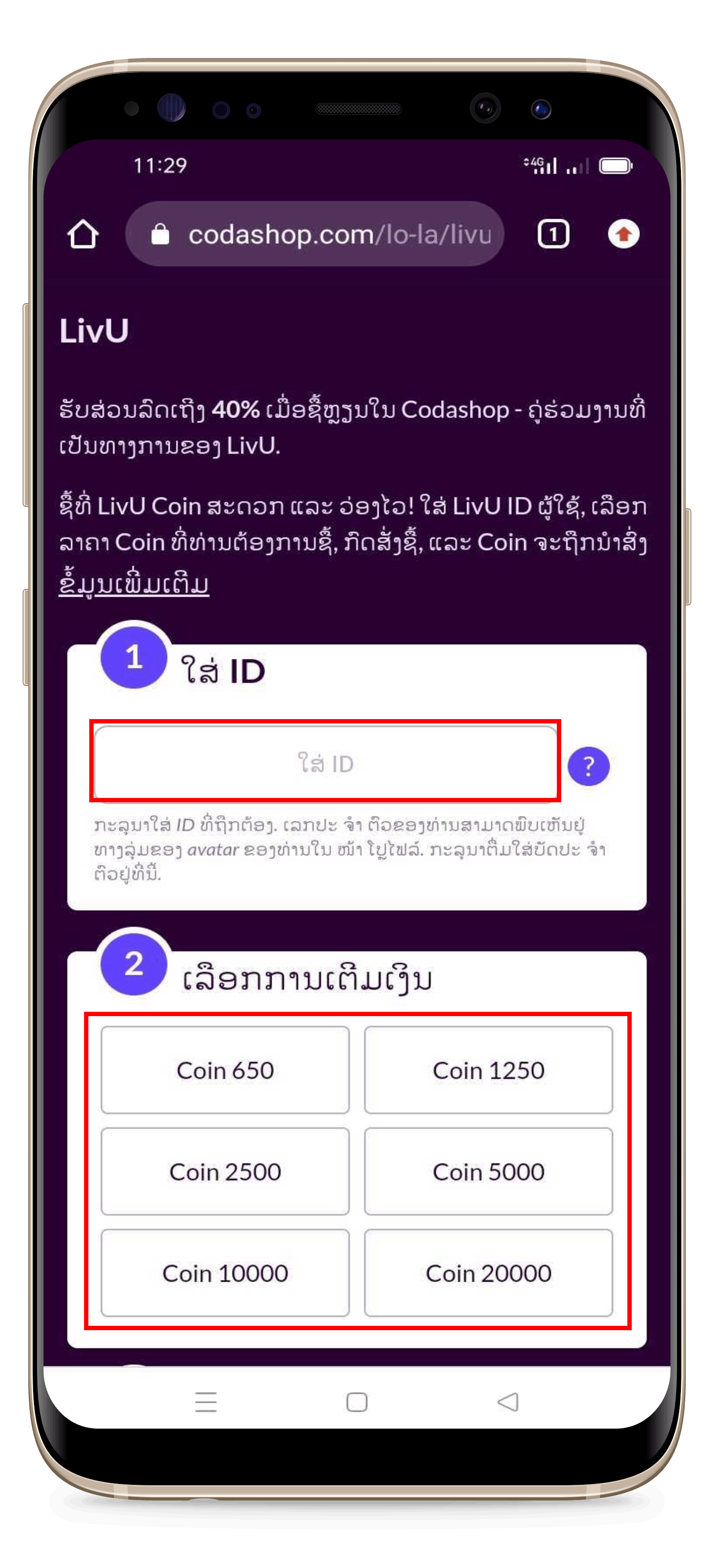The width and height of the screenshot is (714, 1568).
Task: Open recent apps from navigation bar
Action: coord(205,1402)
